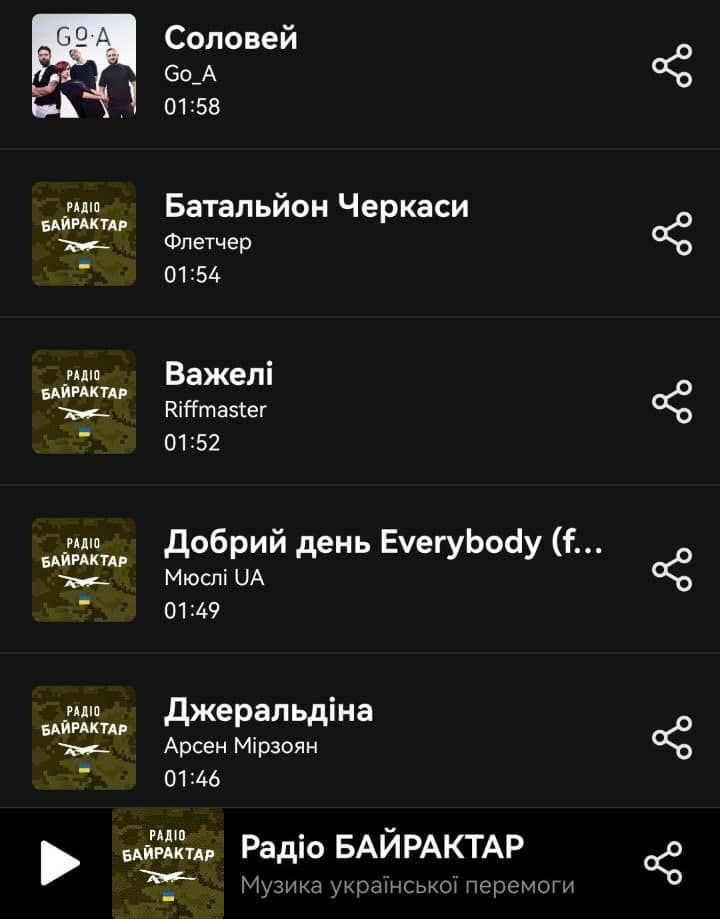Play Радіо БАЙРАКТАР in the mini player
720x919 pixels.
(58, 863)
